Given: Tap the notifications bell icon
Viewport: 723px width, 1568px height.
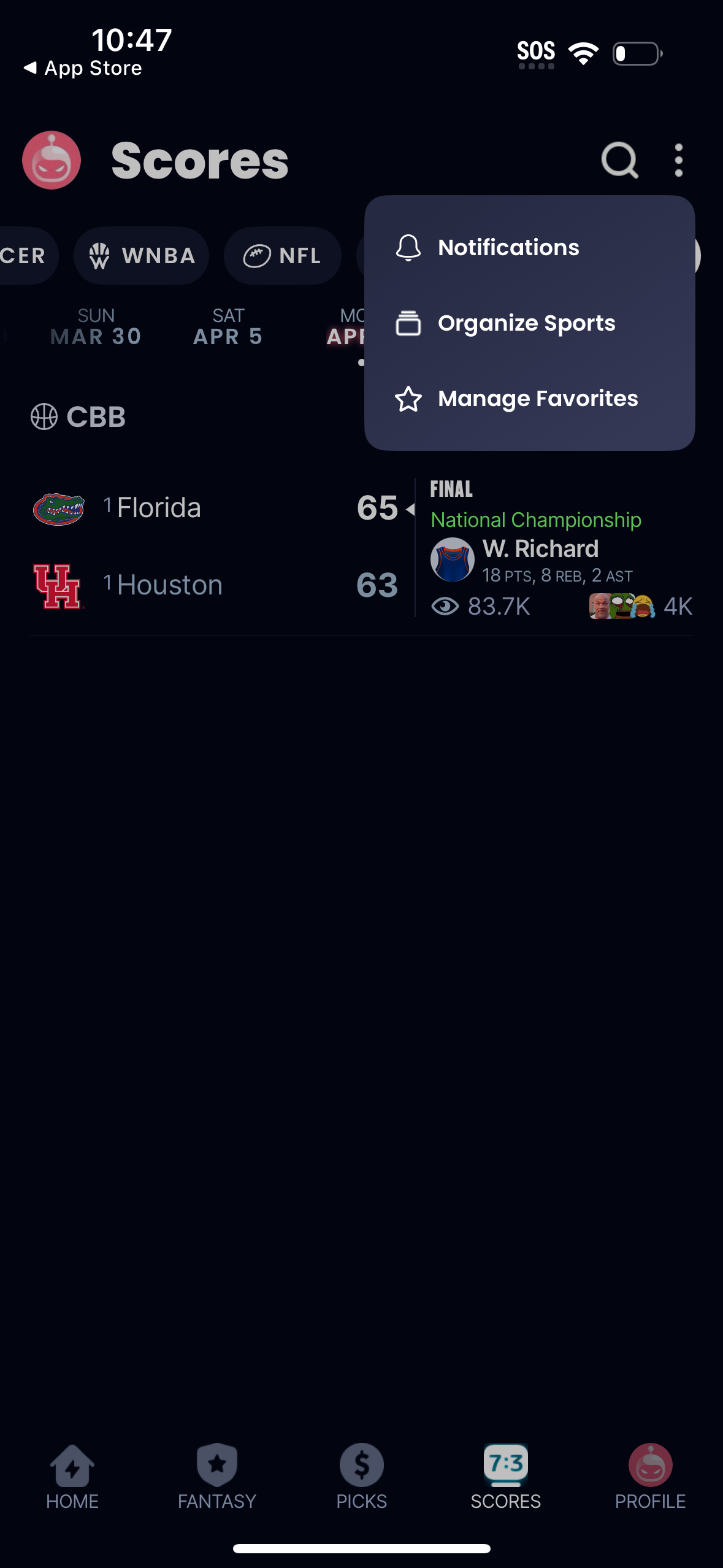Looking at the screenshot, I should click(408, 248).
